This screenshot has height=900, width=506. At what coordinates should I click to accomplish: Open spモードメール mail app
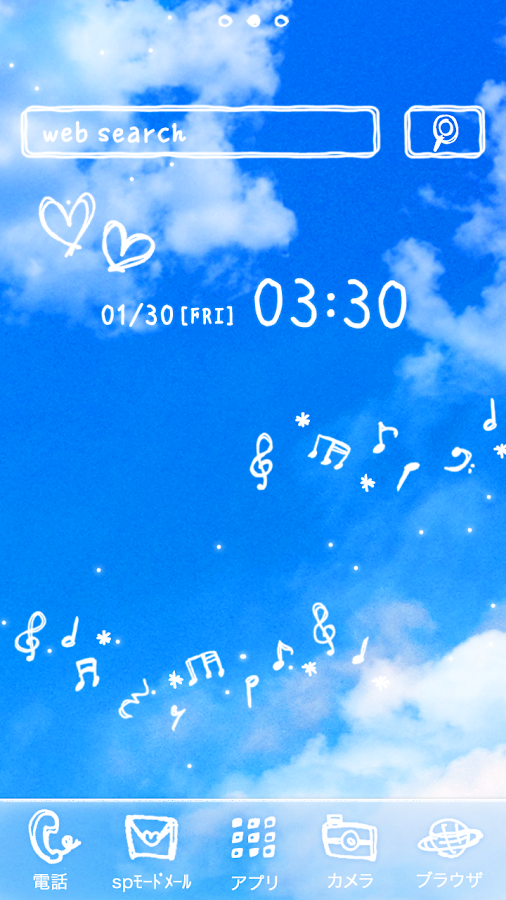[151, 848]
